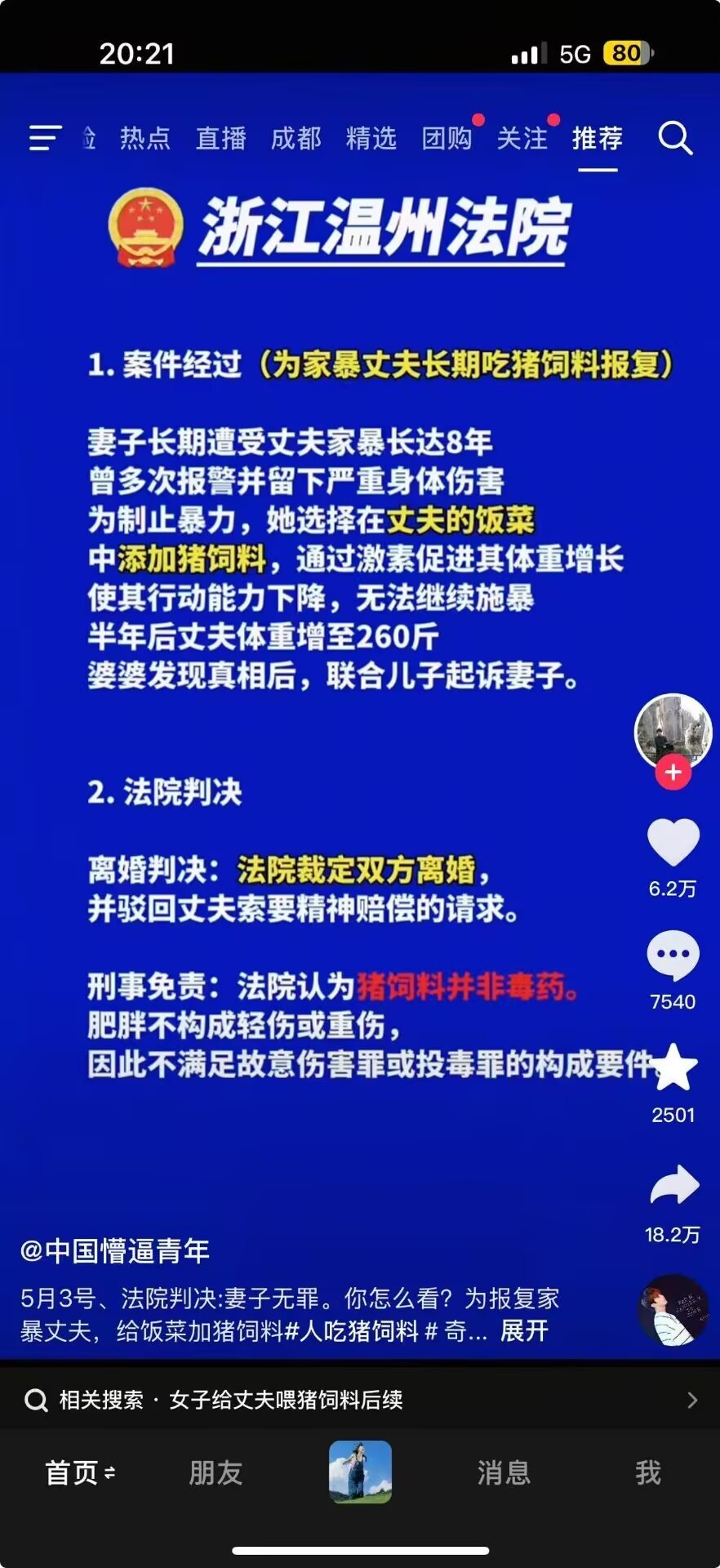Expand the caption with 展开

(523, 1330)
